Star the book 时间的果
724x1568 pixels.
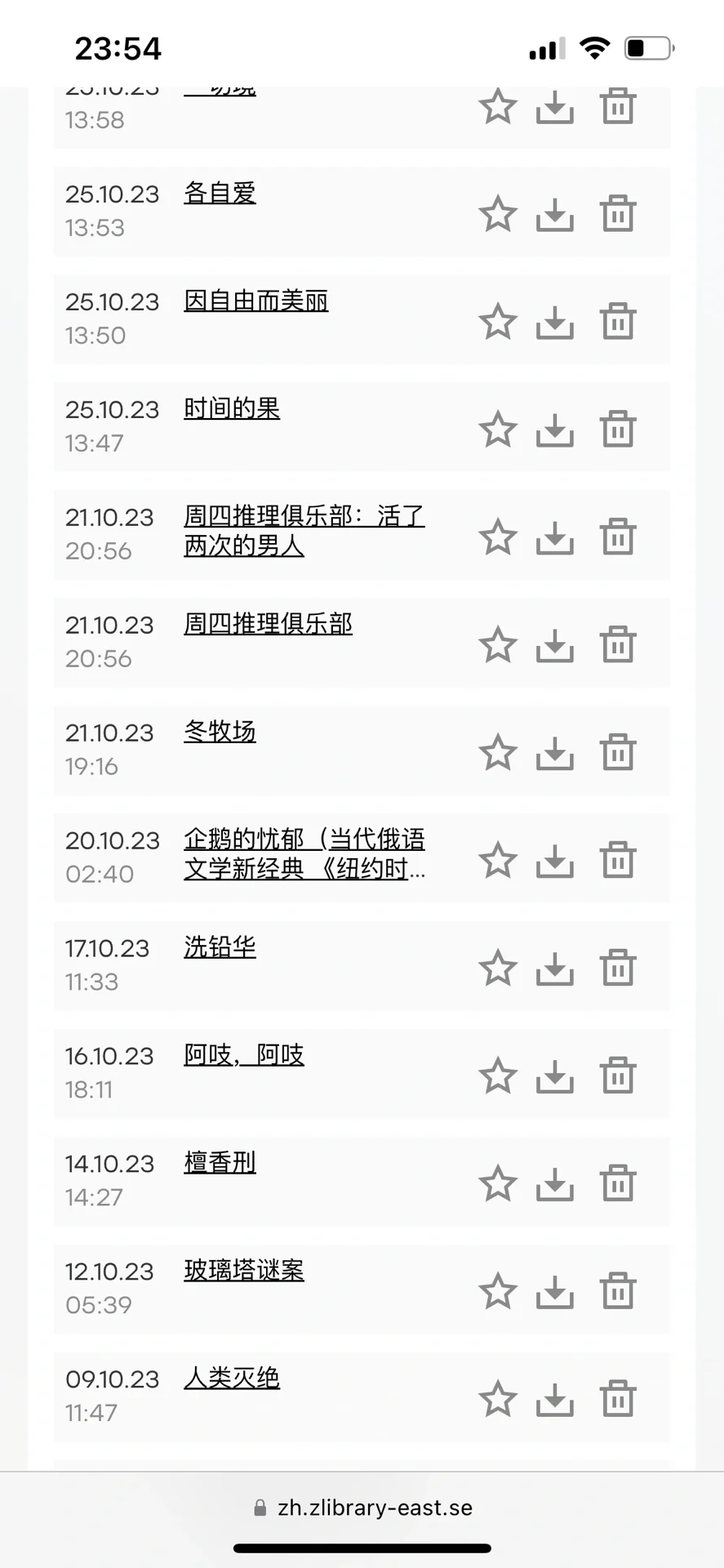point(498,430)
